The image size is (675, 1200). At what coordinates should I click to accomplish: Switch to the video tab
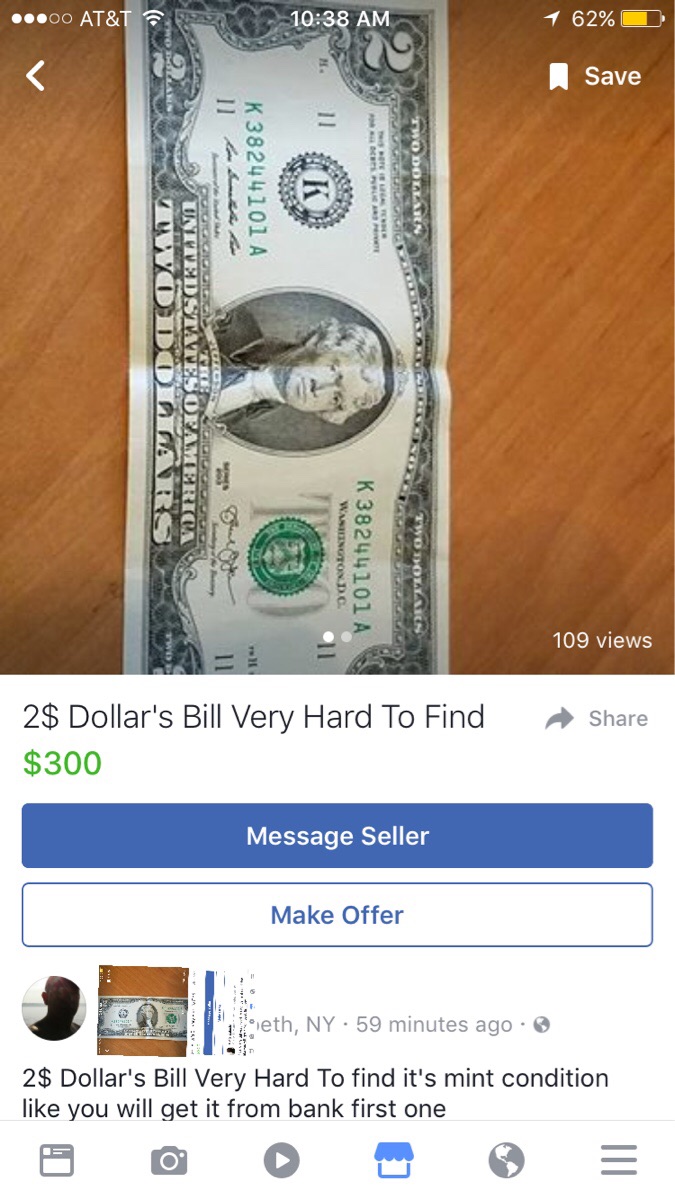(x=281, y=1160)
